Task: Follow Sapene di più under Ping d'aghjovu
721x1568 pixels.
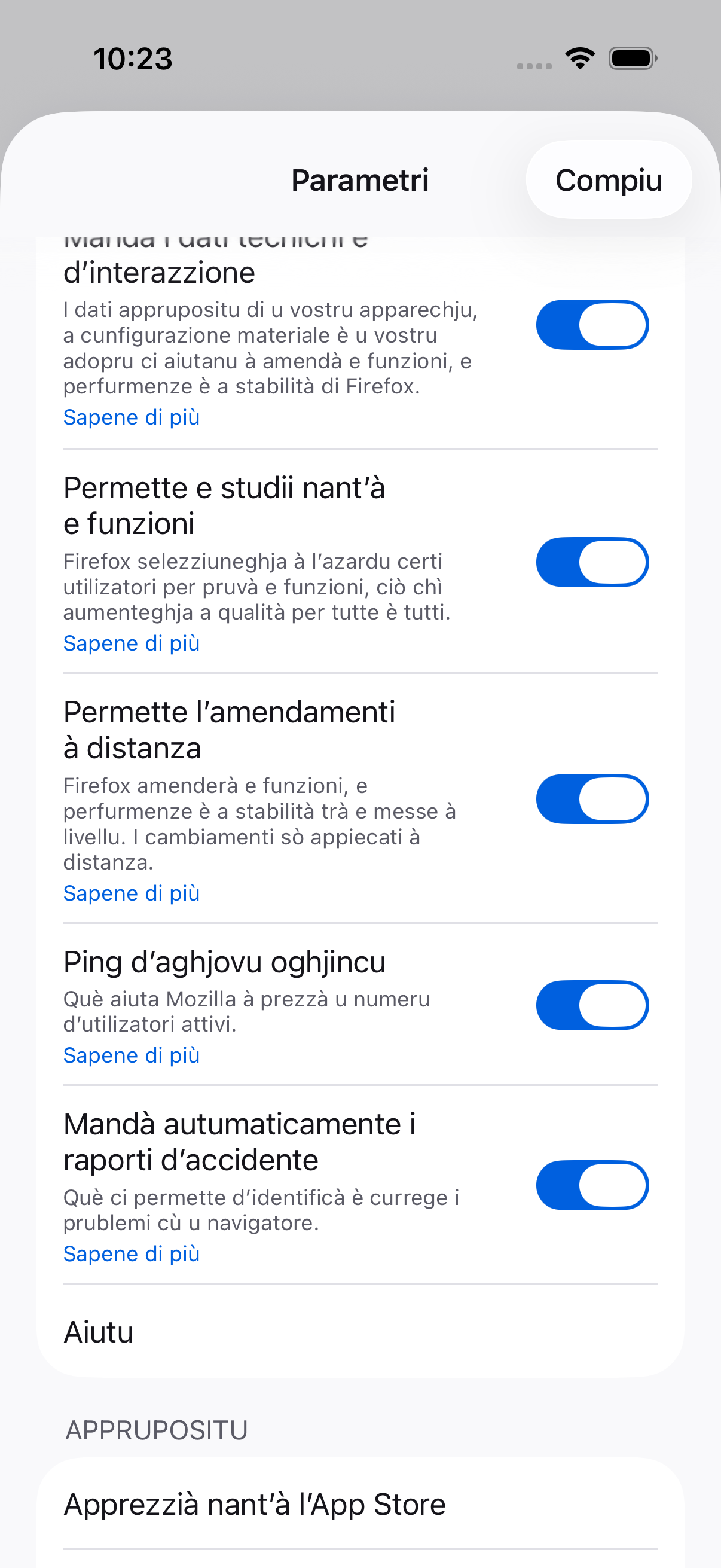Action: tap(132, 1055)
